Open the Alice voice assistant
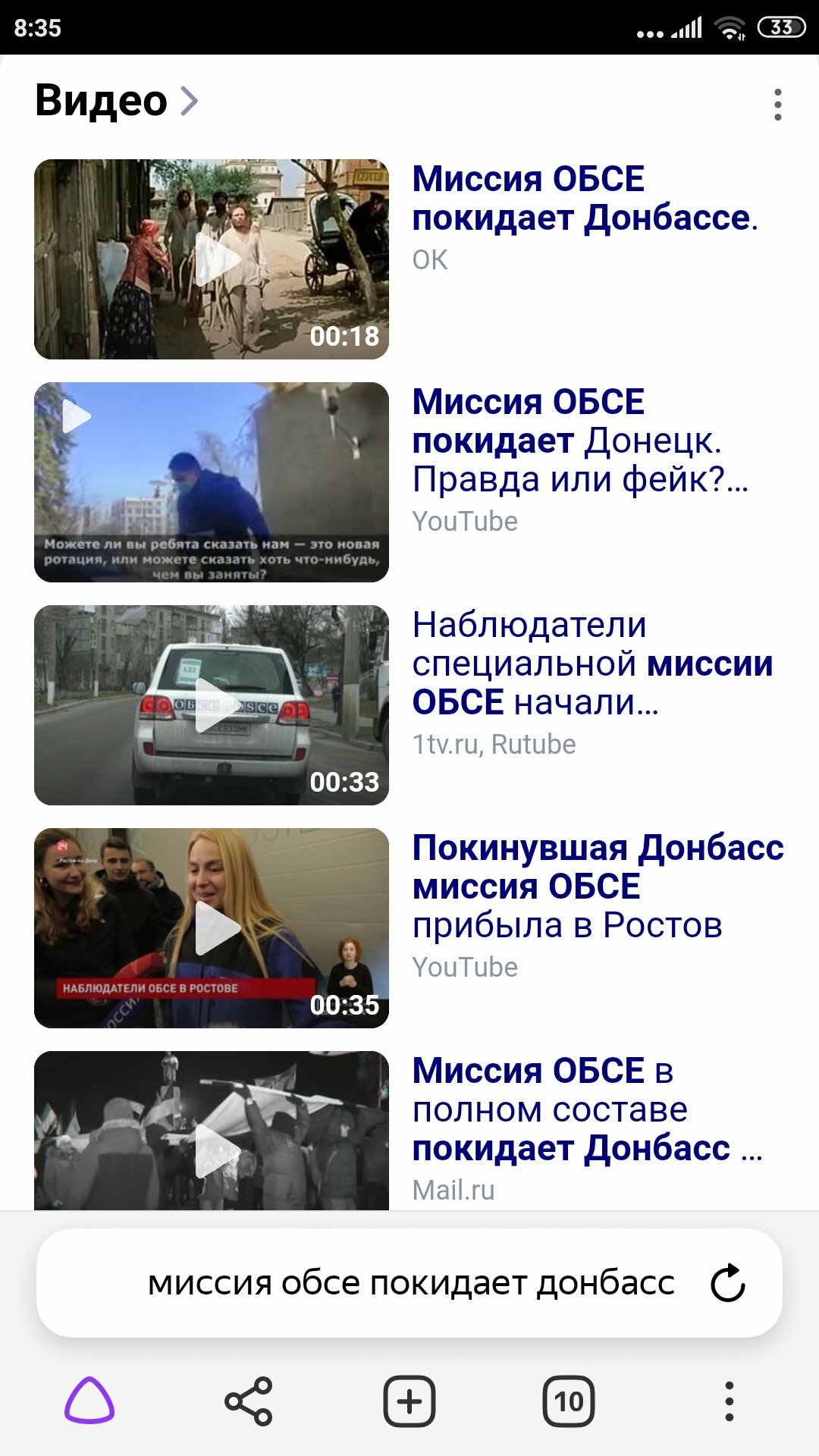This screenshot has height=1456, width=819. pyautogui.click(x=89, y=1401)
